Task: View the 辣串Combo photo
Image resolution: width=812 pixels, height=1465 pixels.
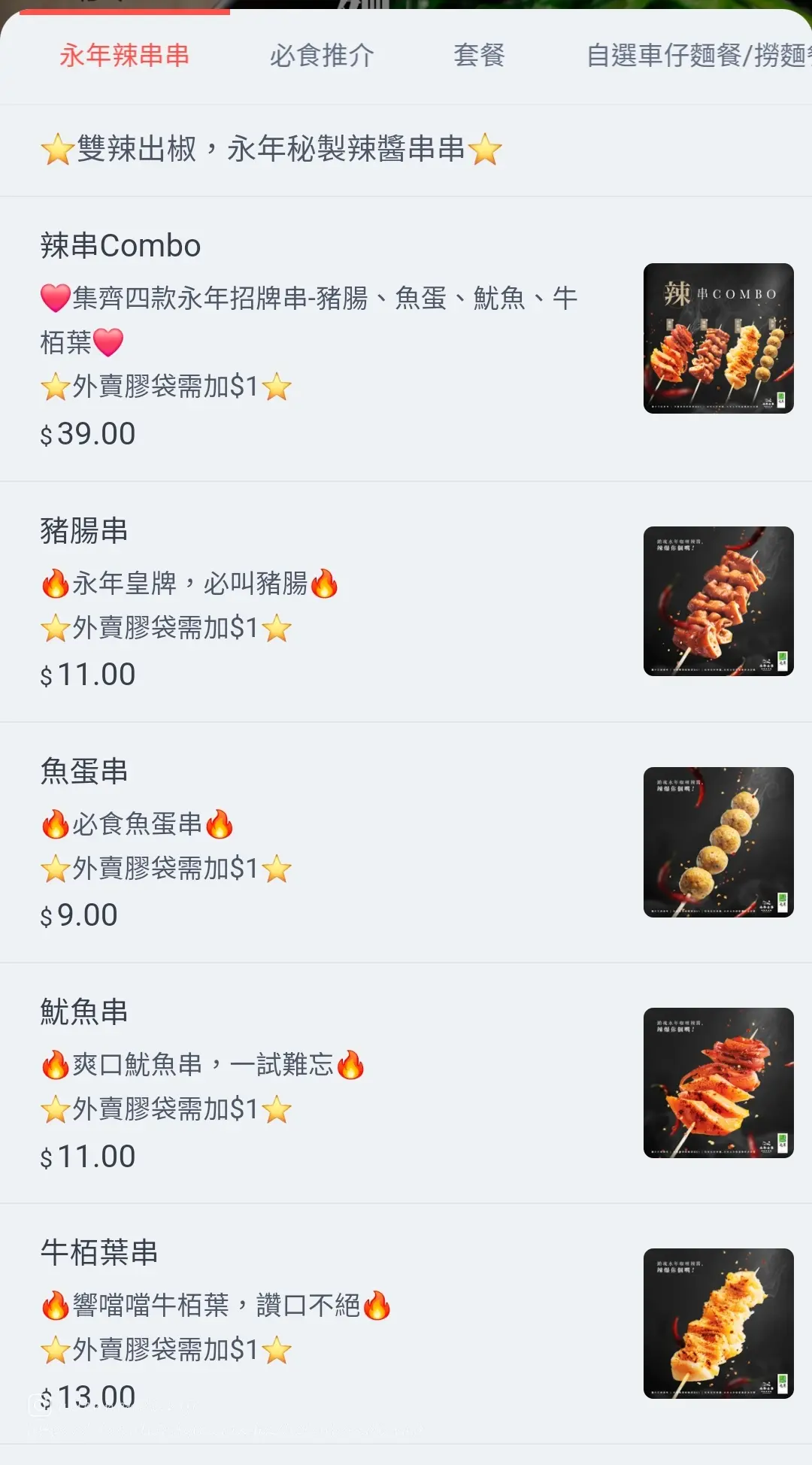Action: coord(718,338)
